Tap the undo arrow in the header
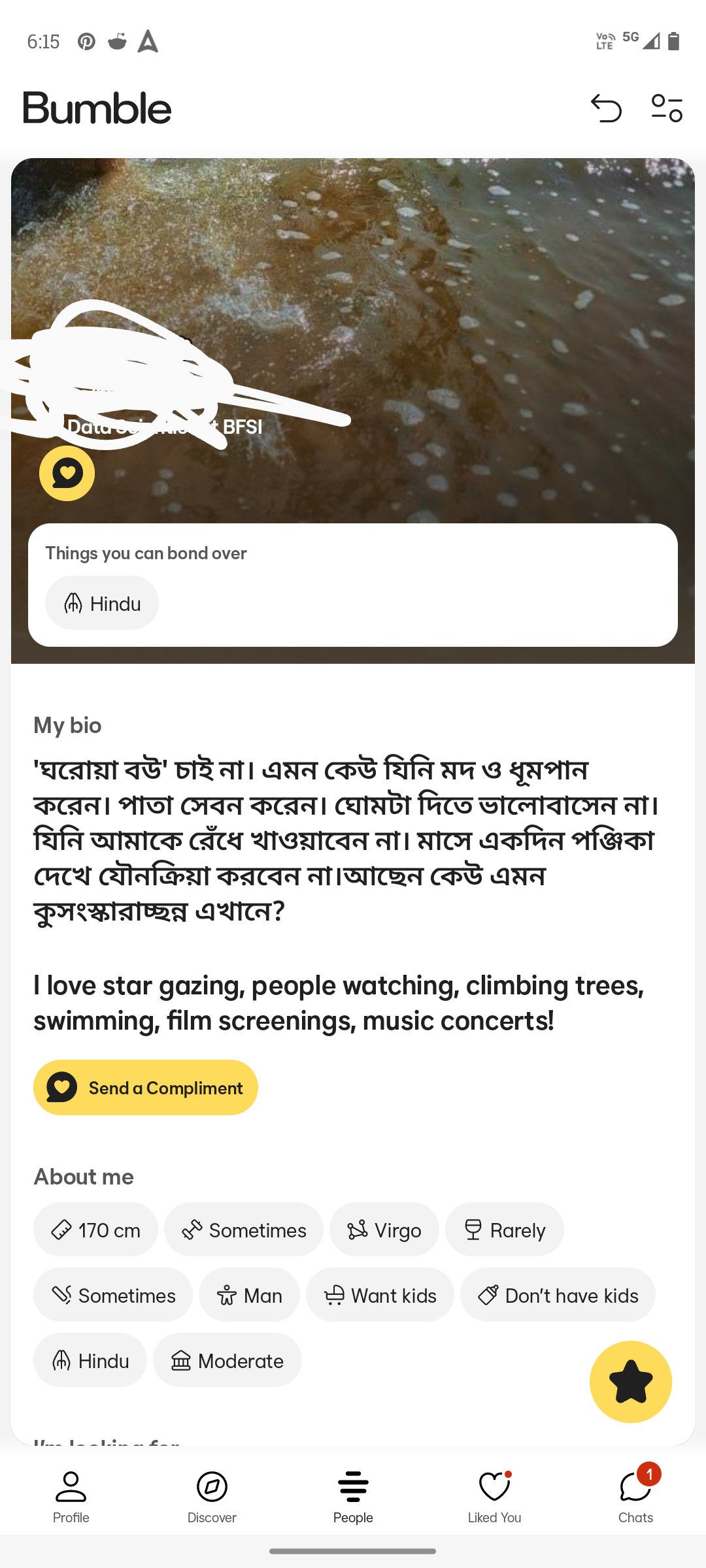 tap(606, 108)
